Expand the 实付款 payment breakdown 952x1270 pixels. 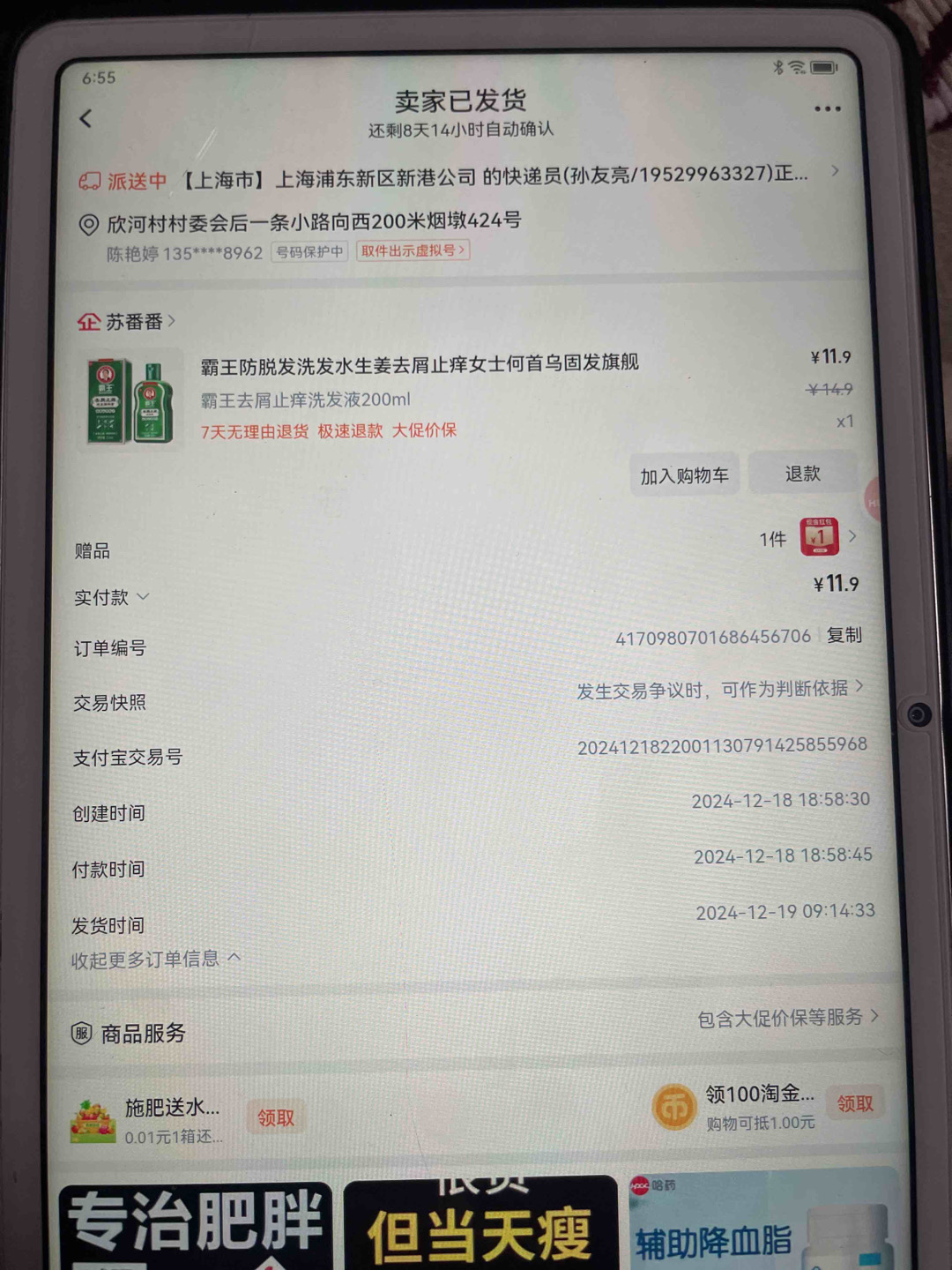pyautogui.click(x=111, y=598)
